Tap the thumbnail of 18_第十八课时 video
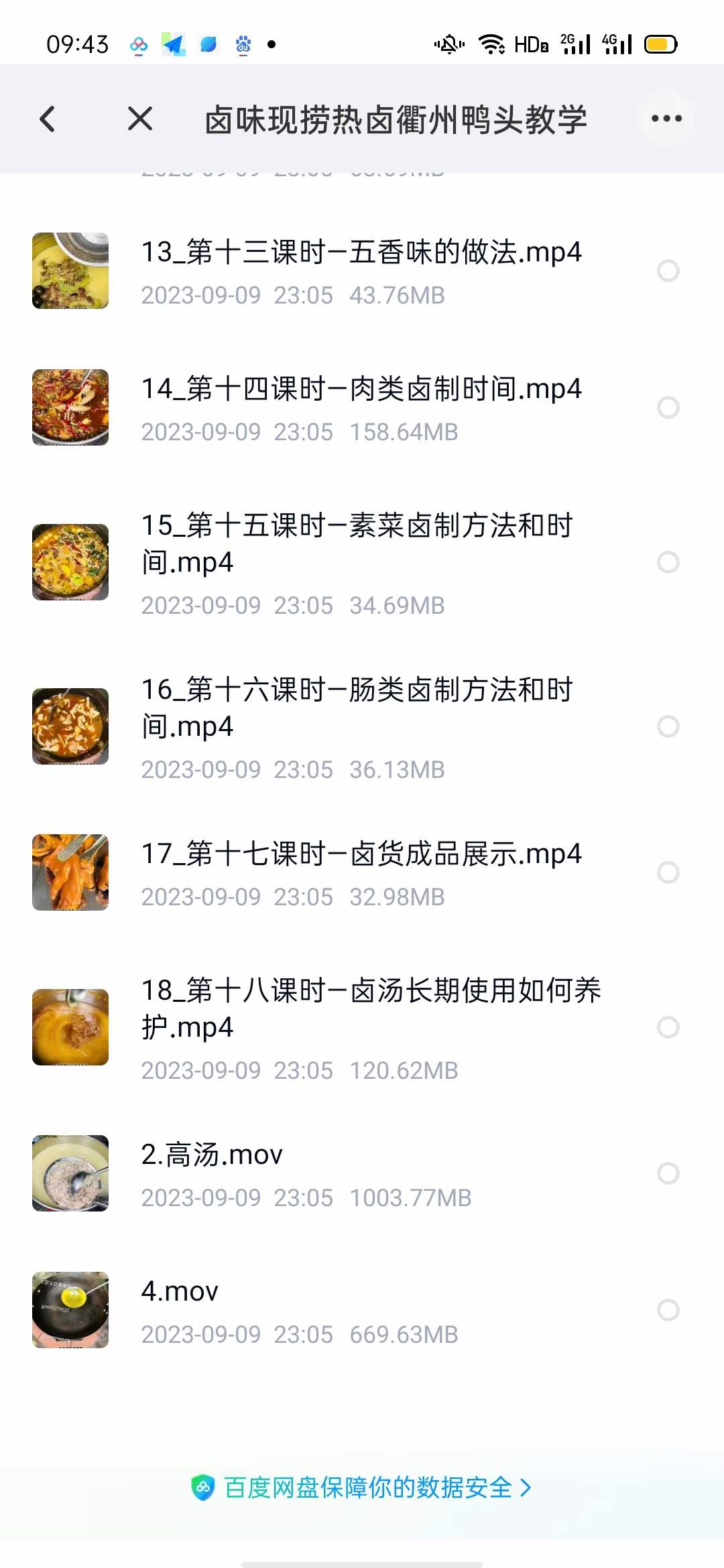 [70, 1025]
